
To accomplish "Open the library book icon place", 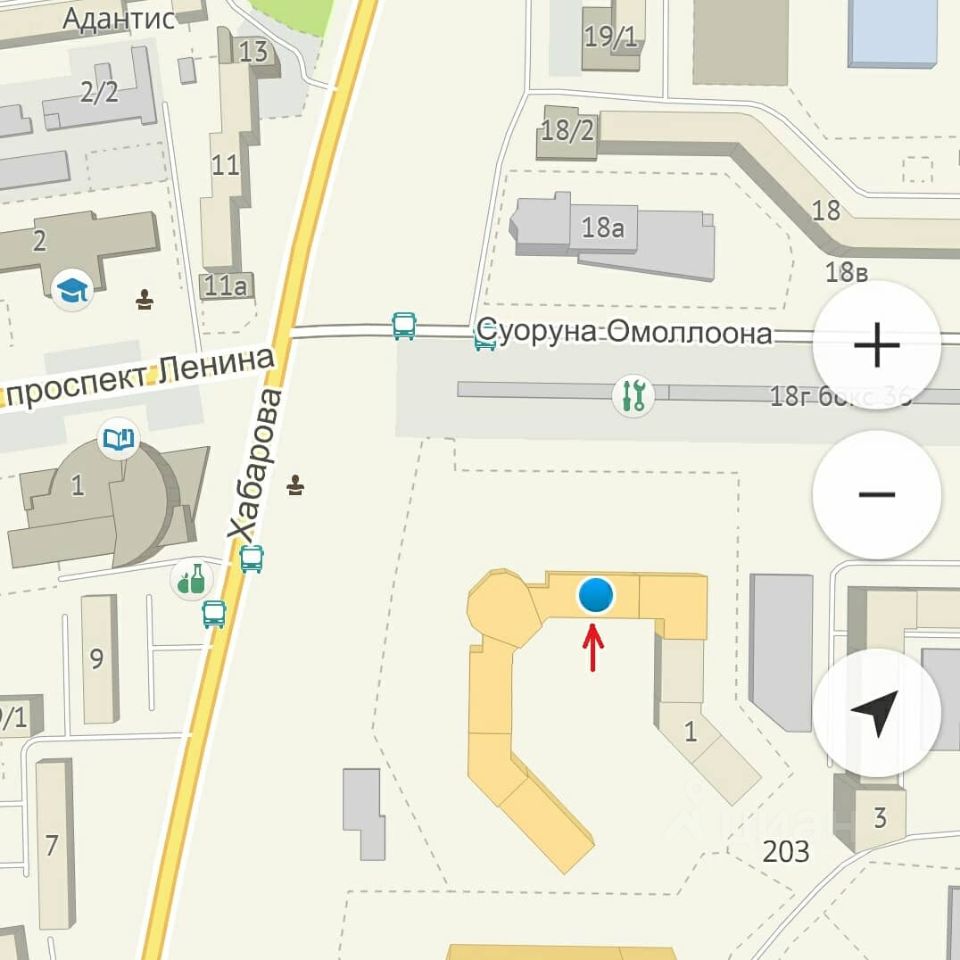I will pos(118,439).
